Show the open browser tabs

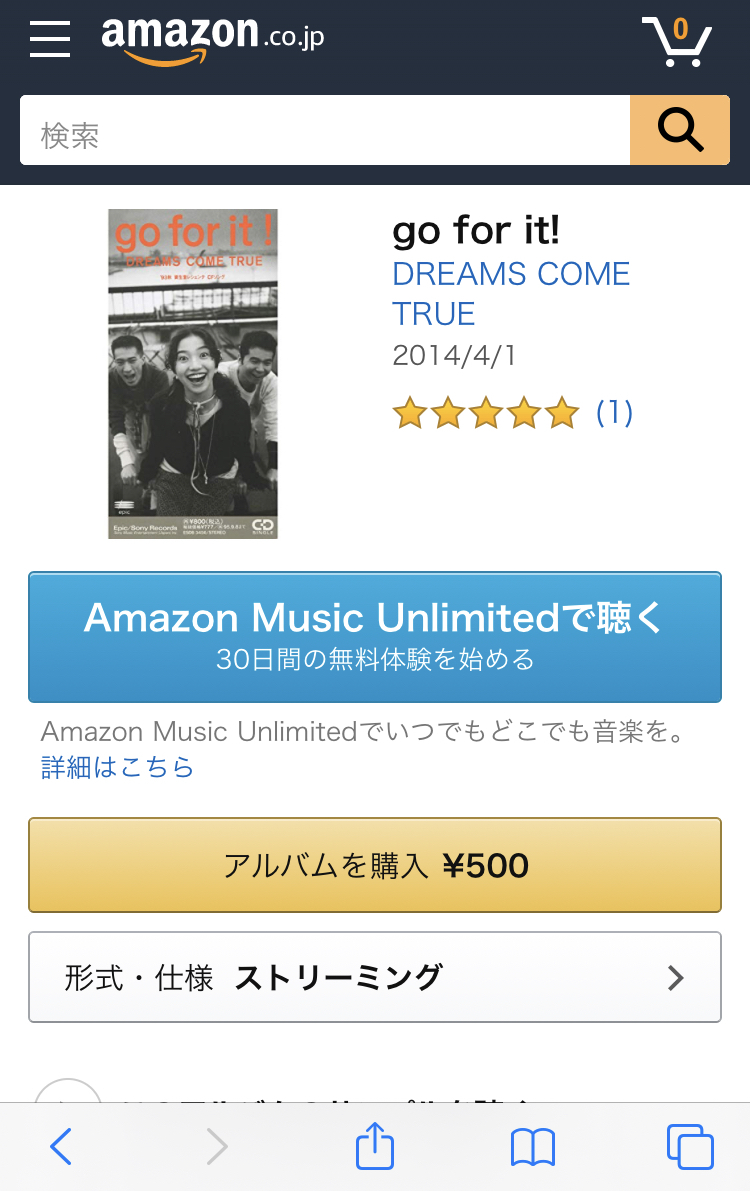689,1146
